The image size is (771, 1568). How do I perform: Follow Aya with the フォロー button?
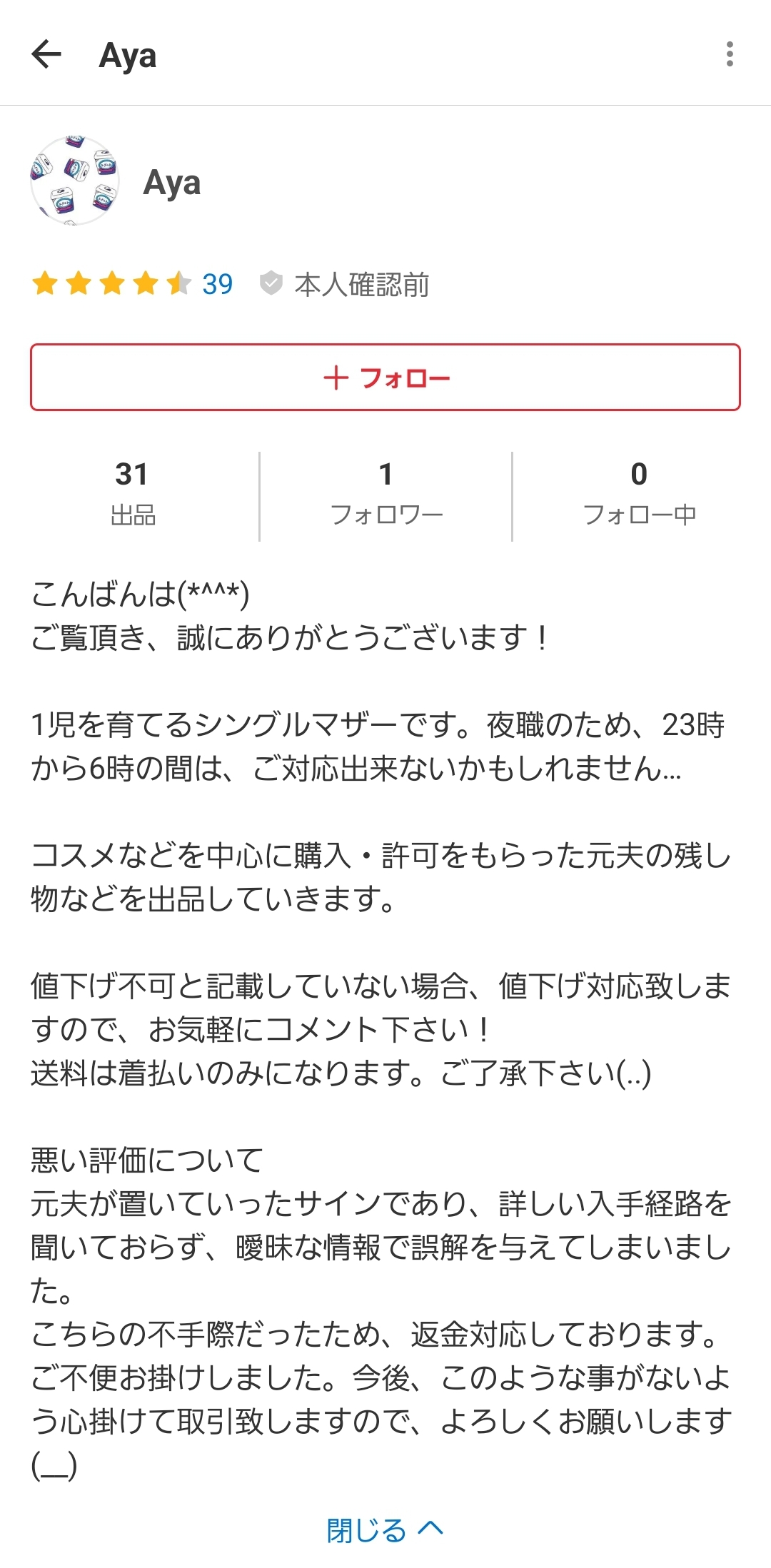[385, 378]
